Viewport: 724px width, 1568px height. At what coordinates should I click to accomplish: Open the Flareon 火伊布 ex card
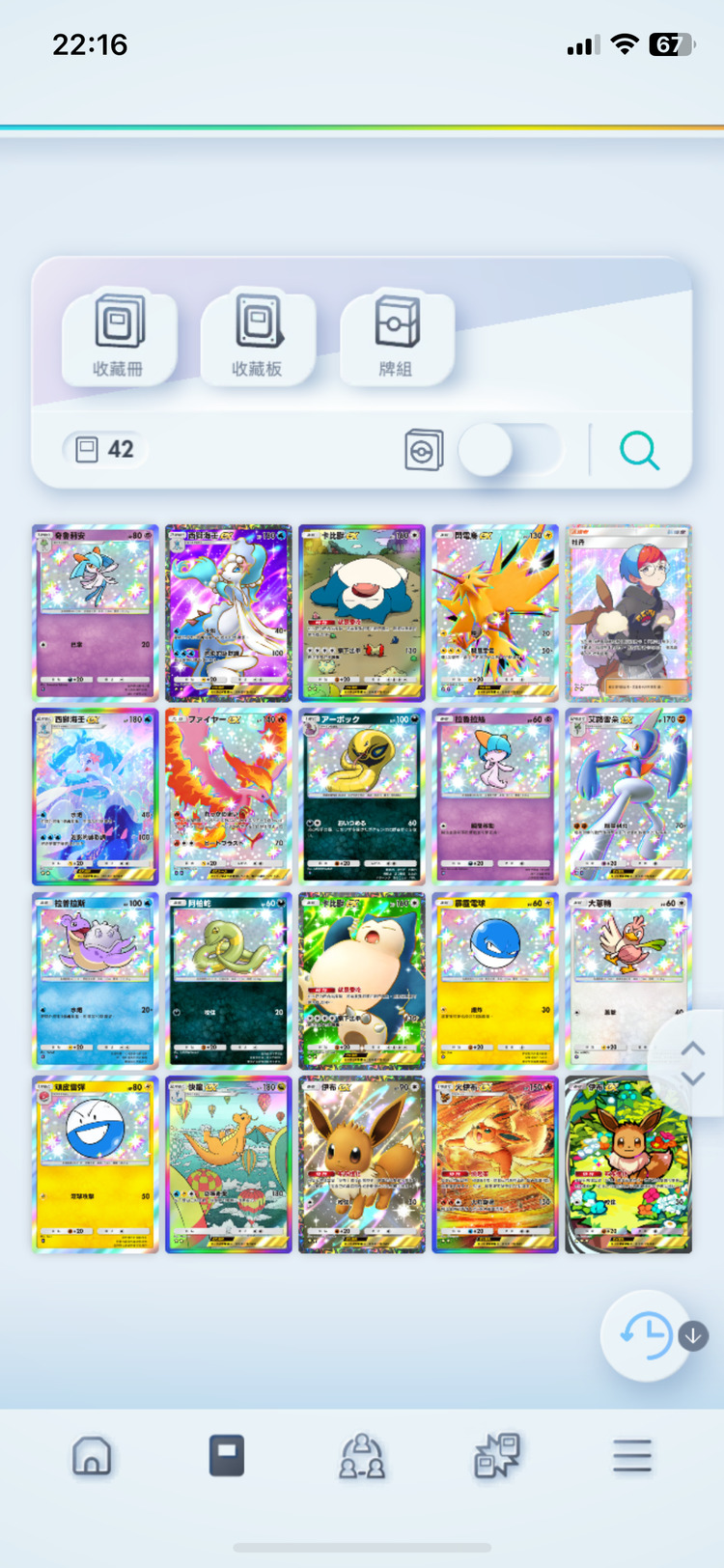tap(494, 1163)
